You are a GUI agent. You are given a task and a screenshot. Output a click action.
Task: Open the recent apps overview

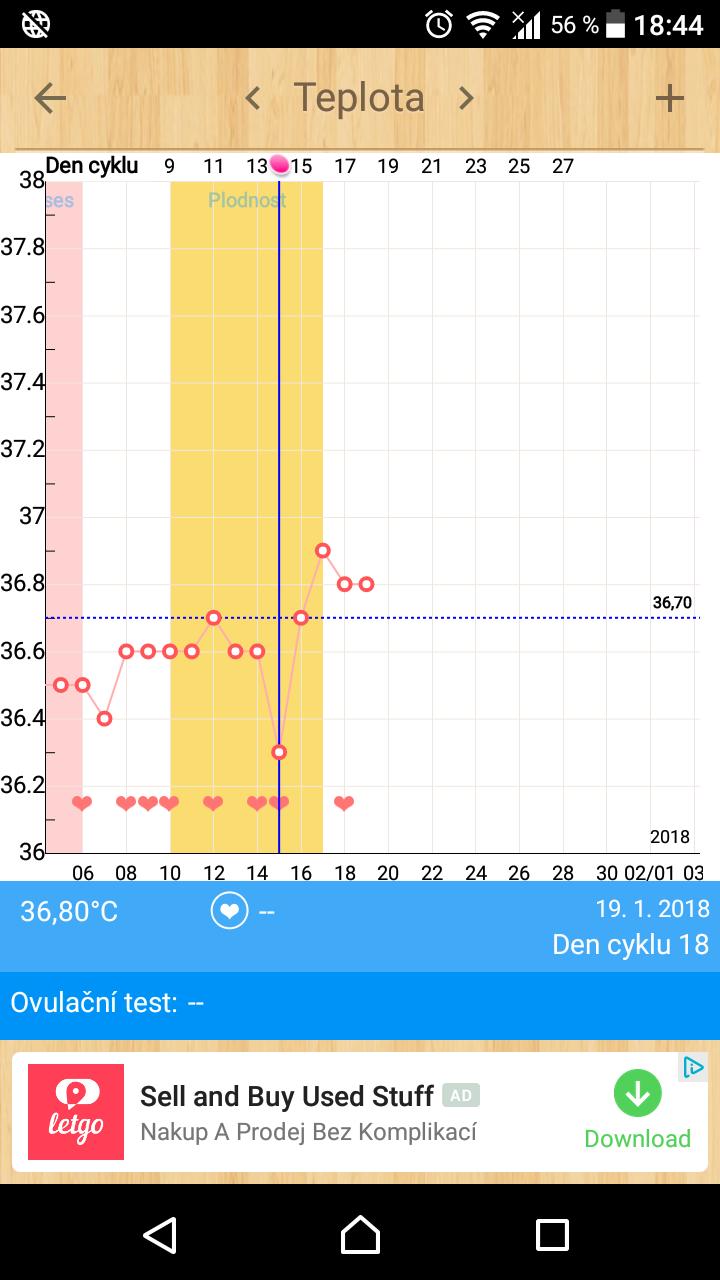(552, 1235)
